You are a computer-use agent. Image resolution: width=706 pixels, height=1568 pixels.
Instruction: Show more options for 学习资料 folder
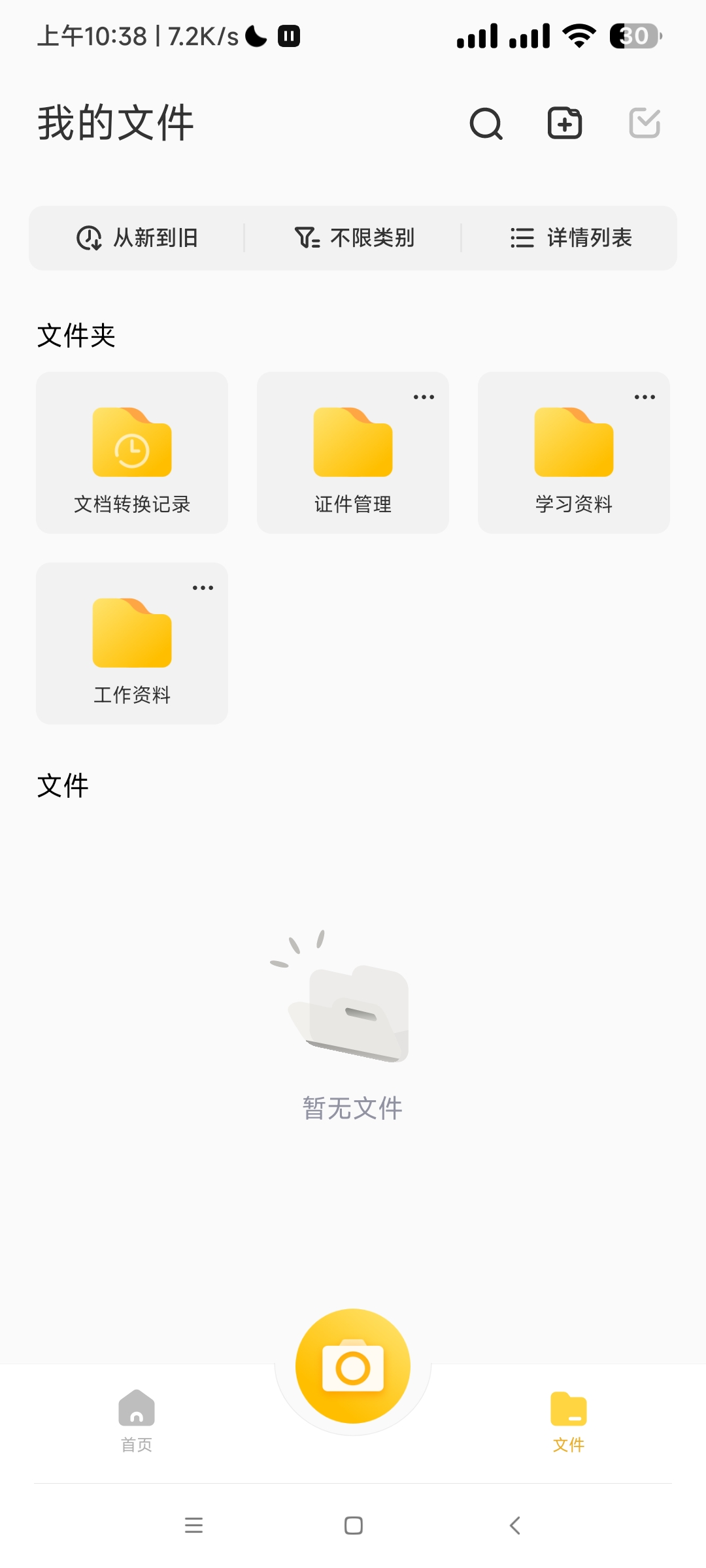click(645, 397)
